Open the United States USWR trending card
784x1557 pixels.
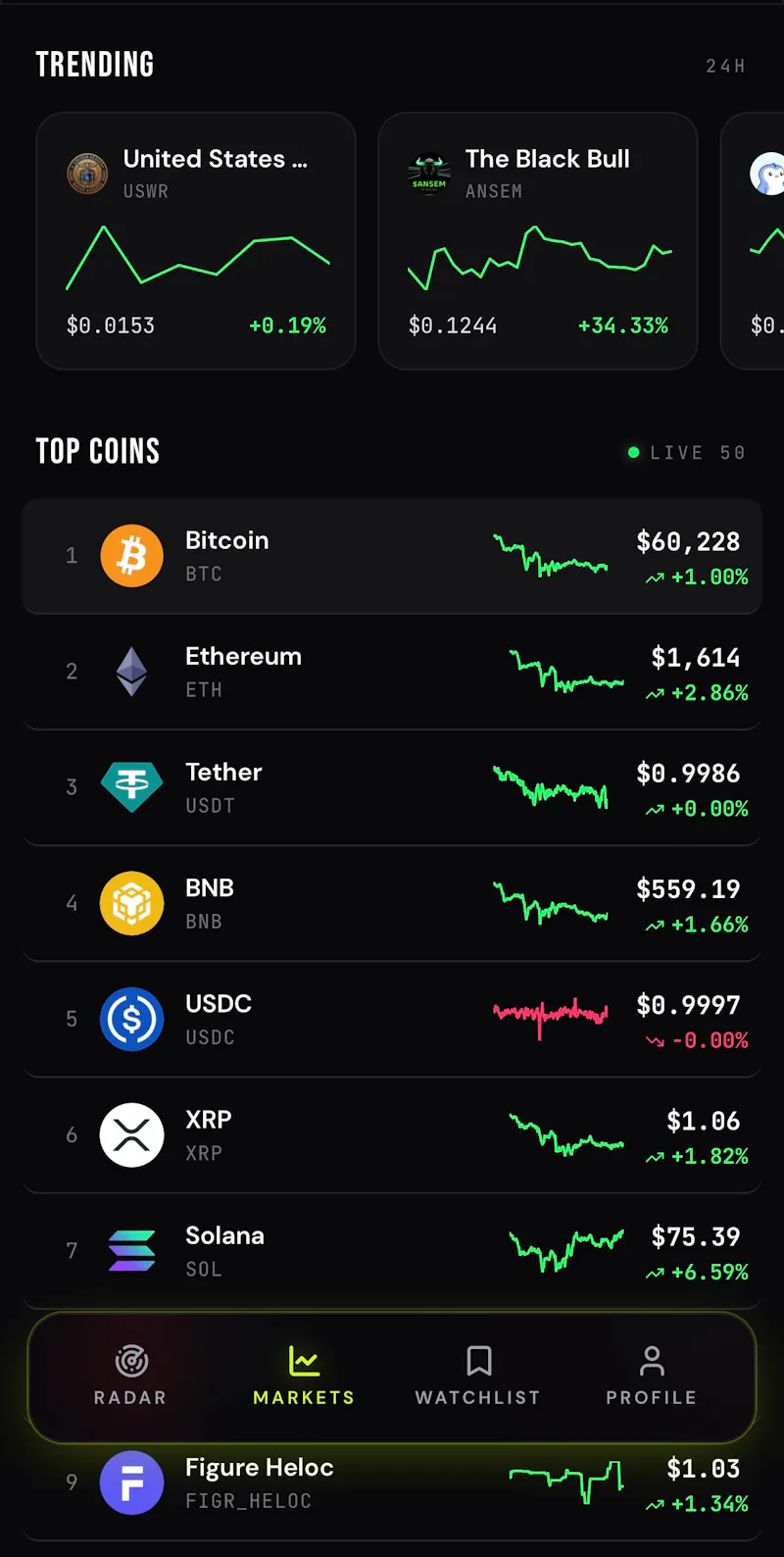(x=196, y=241)
